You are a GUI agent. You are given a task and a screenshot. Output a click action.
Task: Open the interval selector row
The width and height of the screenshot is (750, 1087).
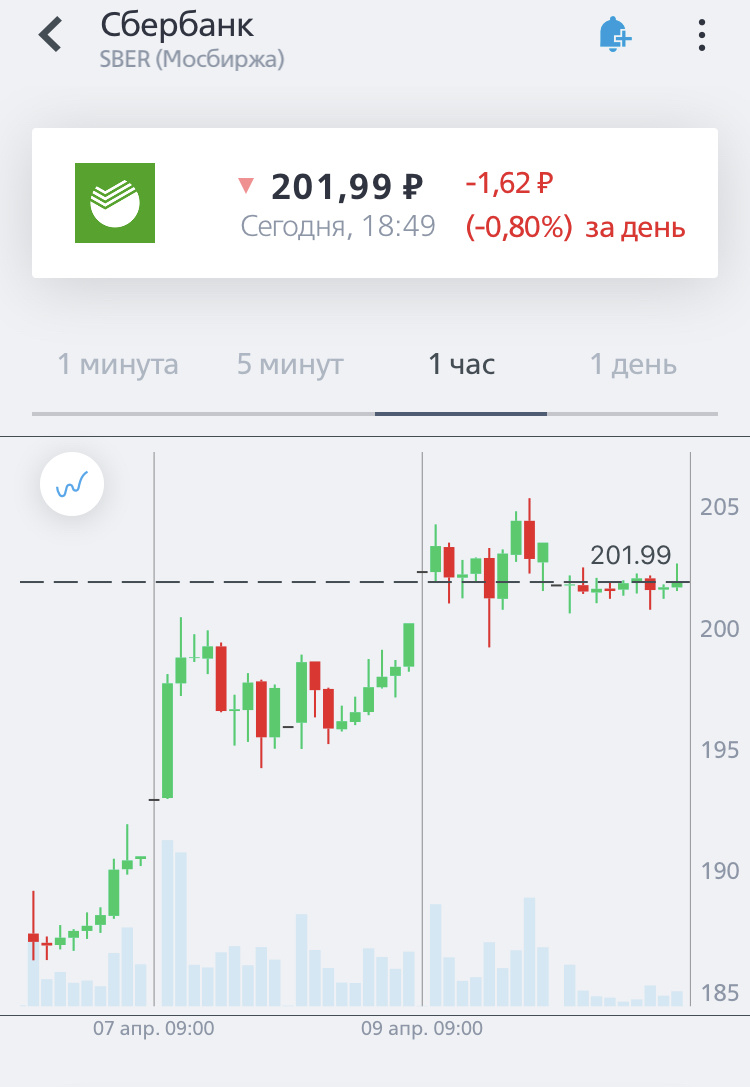point(375,365)
